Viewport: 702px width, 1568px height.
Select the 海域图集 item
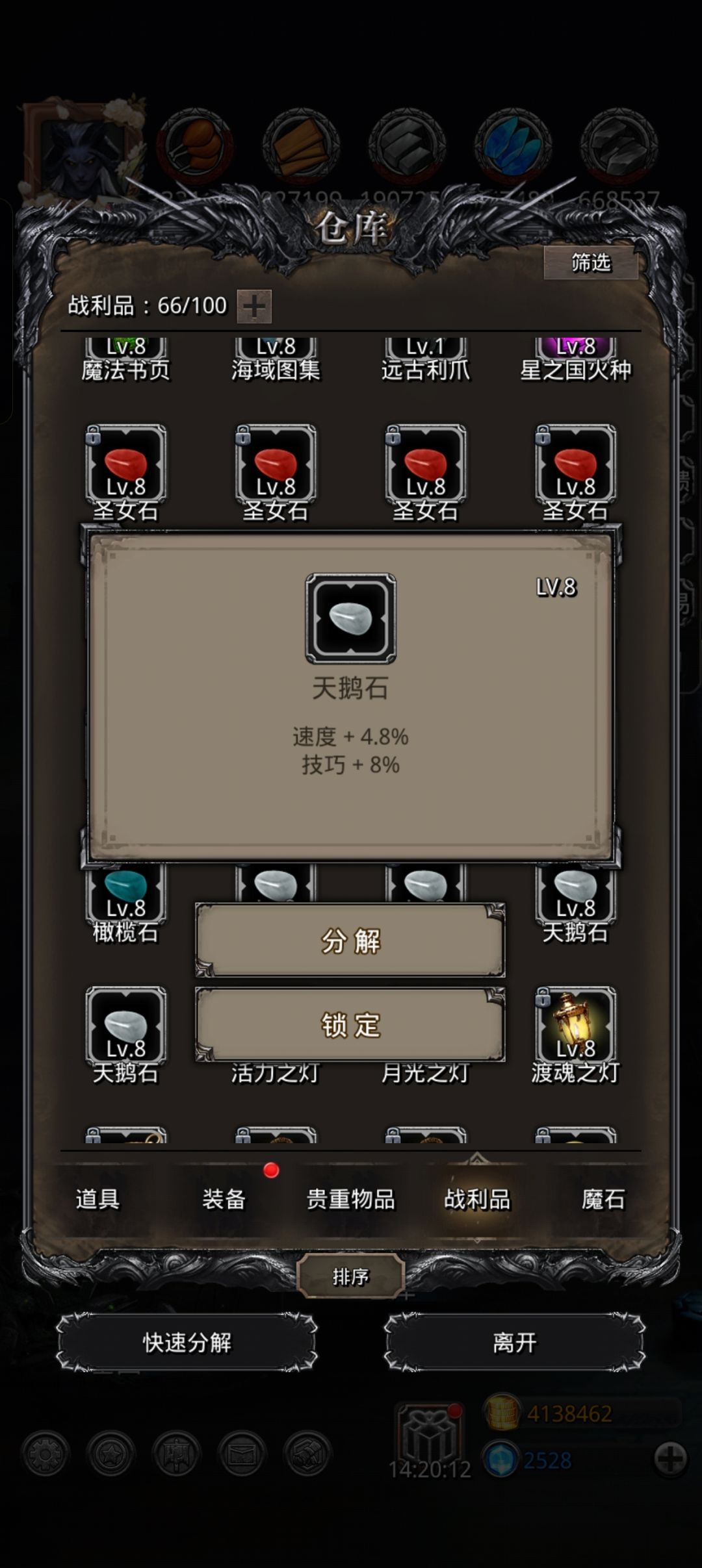(x=276, y=359)
